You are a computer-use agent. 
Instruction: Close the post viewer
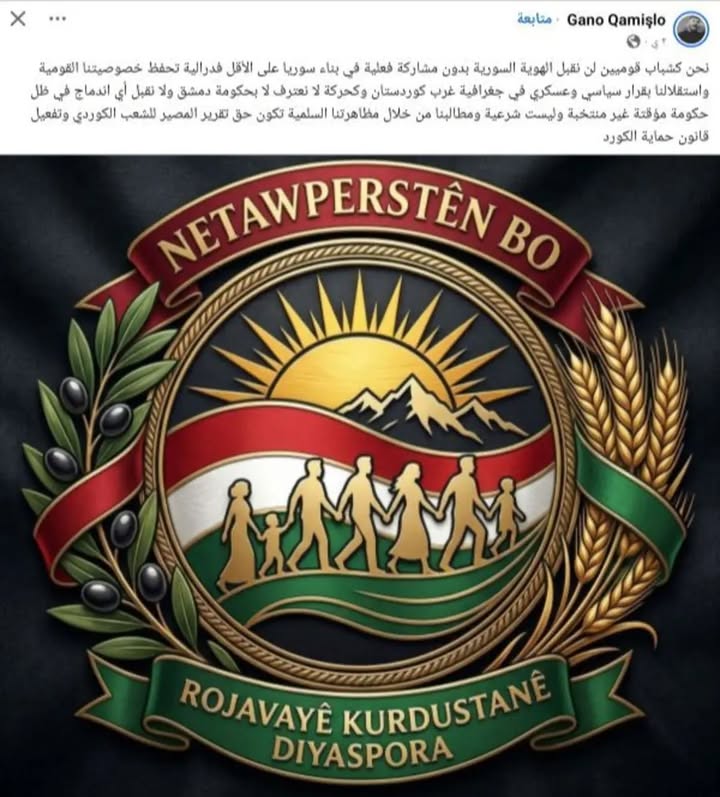coord(18,19)
